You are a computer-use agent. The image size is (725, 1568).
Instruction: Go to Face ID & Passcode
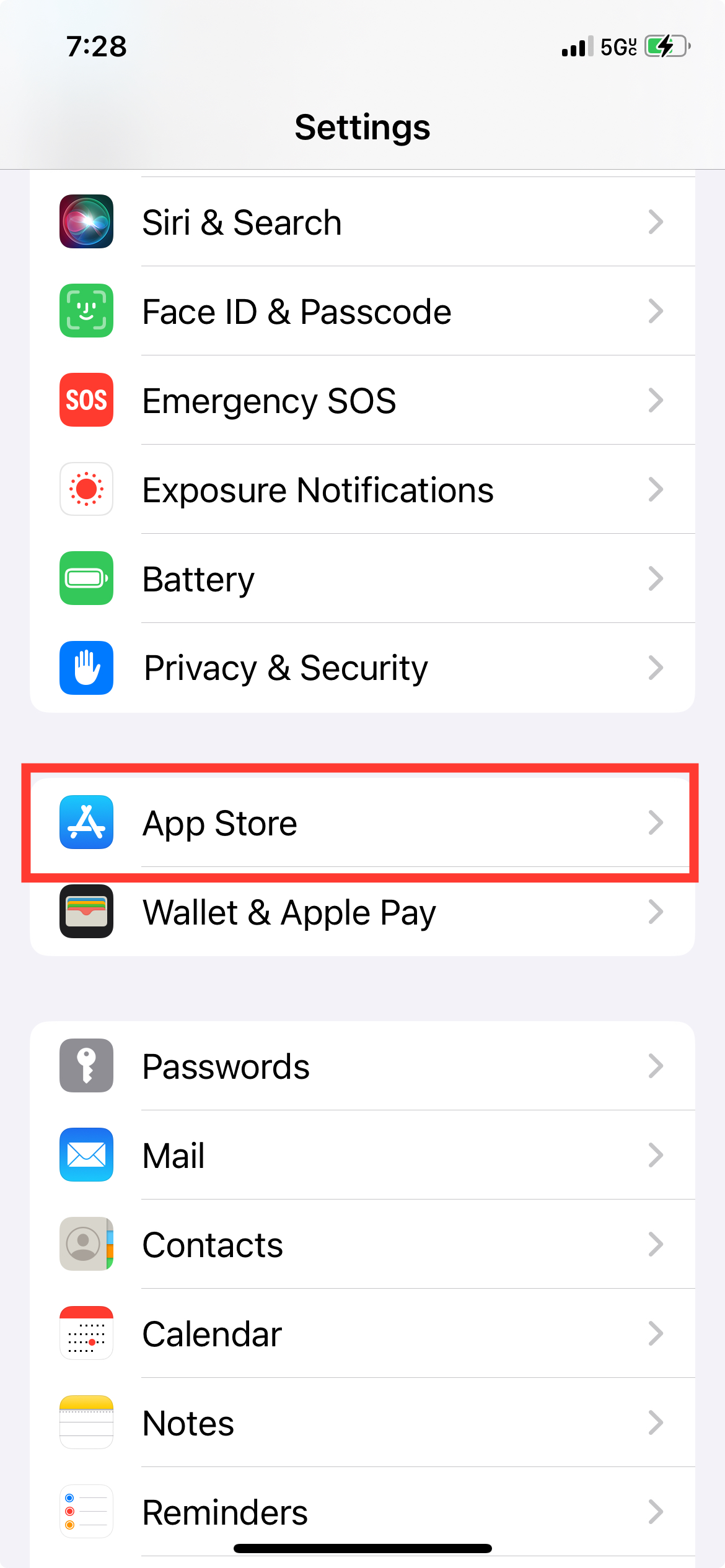pos(362,311)
